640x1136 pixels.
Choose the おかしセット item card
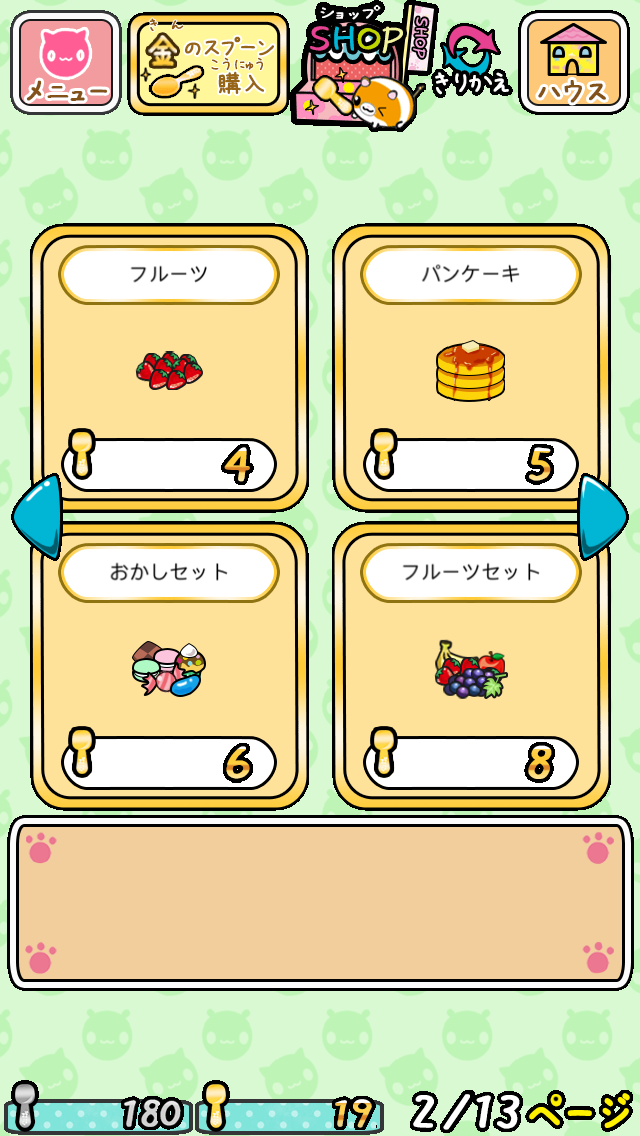point(169,667)
